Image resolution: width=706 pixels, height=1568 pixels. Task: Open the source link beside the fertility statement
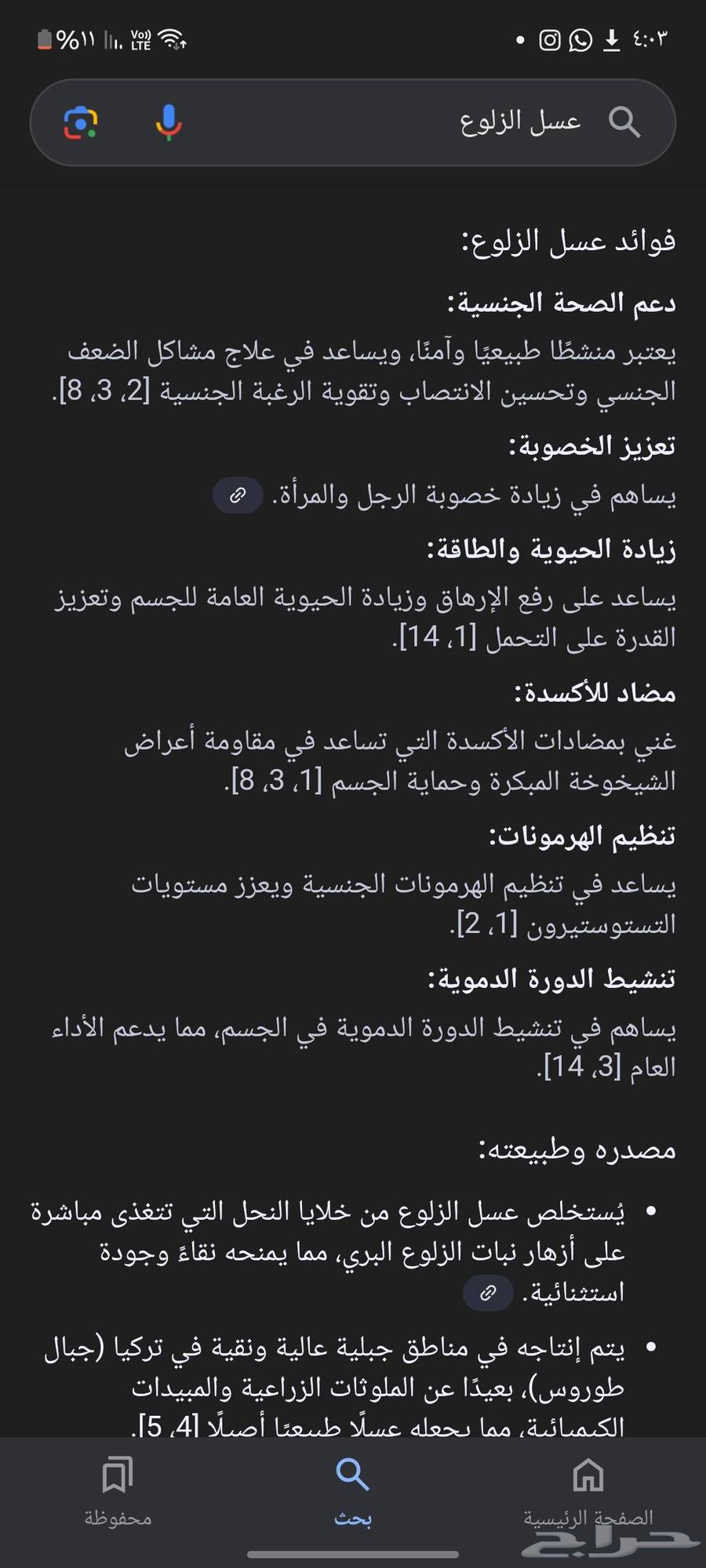click(238, 495)
